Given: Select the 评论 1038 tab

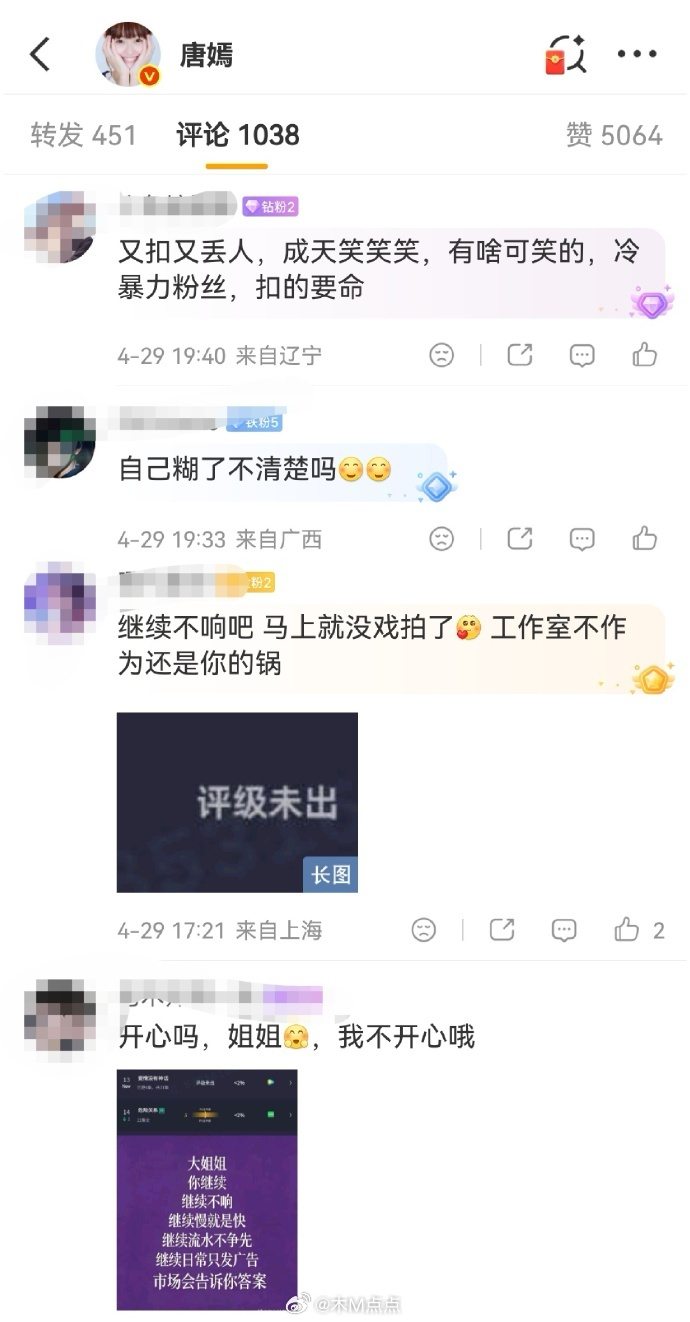Looking at the screenshot, I should pos(238,135).
